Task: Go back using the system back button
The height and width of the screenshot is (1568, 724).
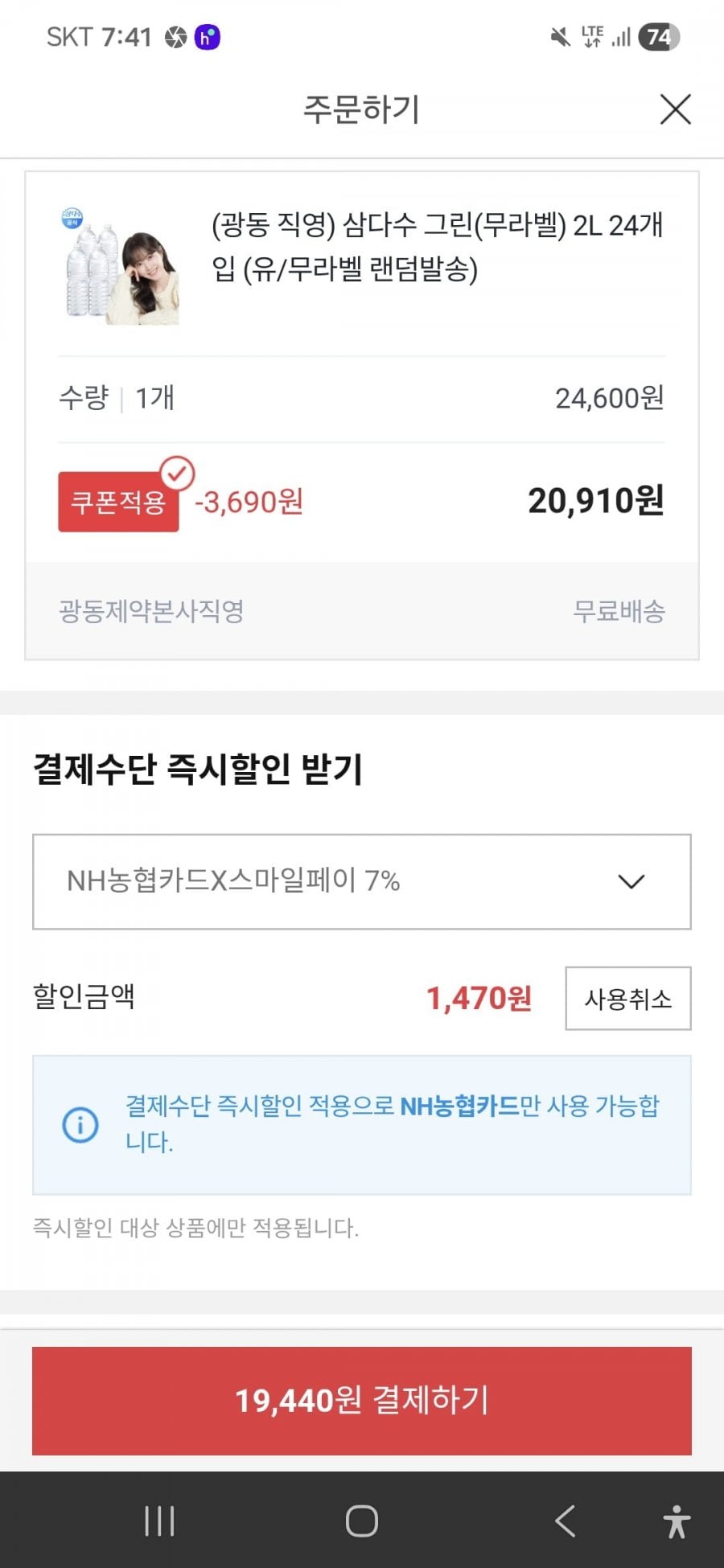Action: (x=566, y=1521)
